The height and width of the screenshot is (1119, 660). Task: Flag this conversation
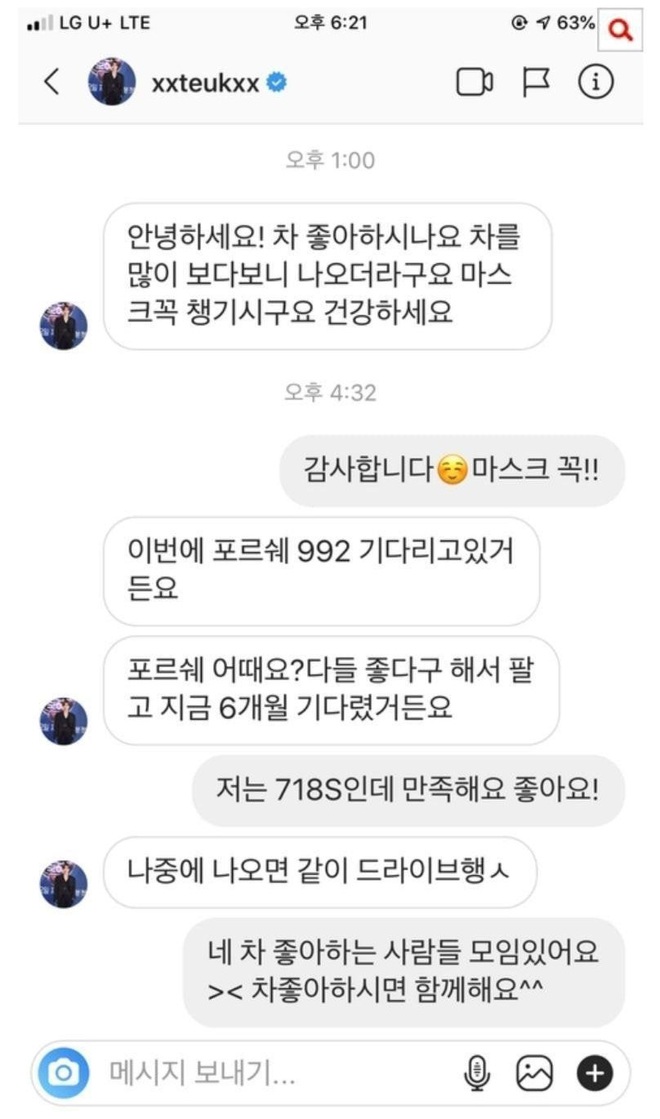536,82
